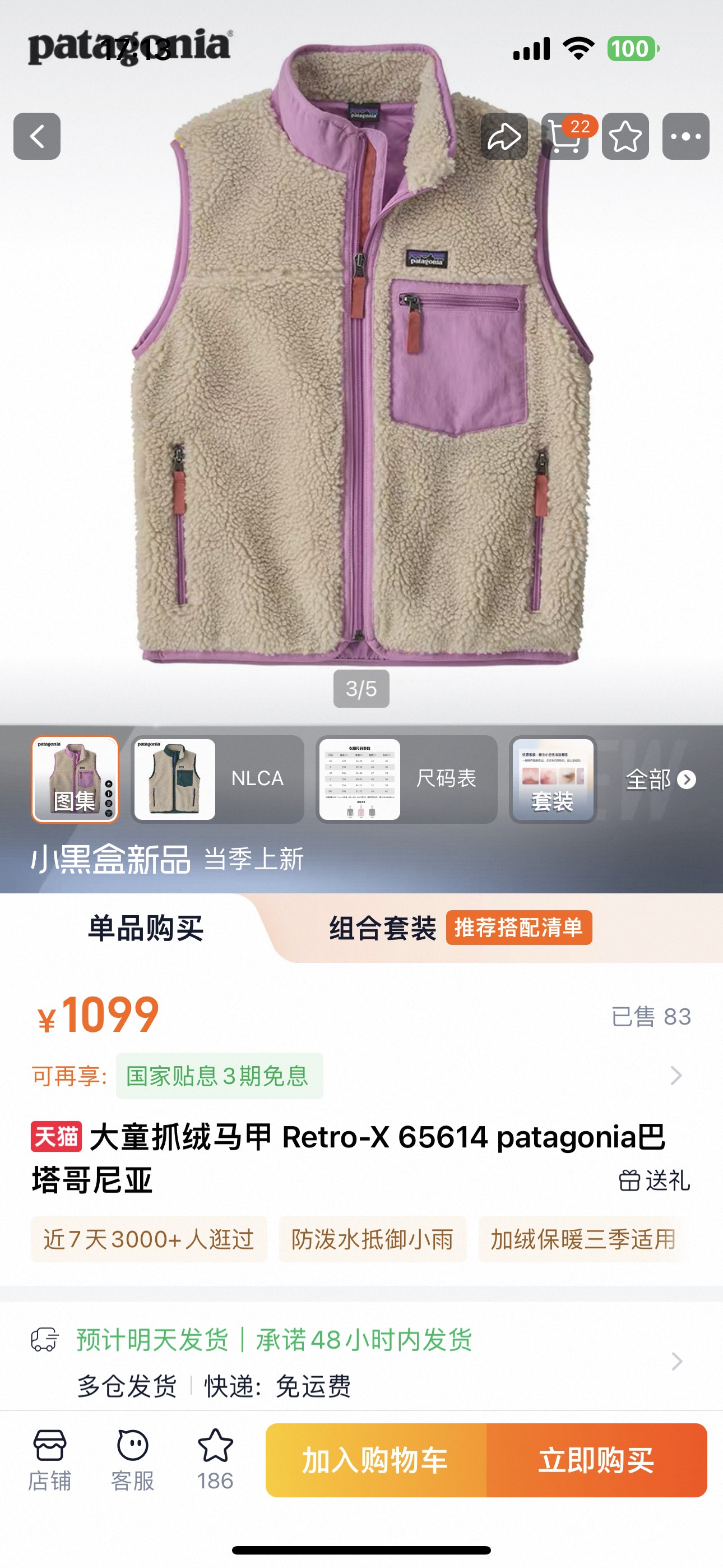The height and width of the screenshot is (1568, 723).
Task: Share this product
Action: coord(504,136)
